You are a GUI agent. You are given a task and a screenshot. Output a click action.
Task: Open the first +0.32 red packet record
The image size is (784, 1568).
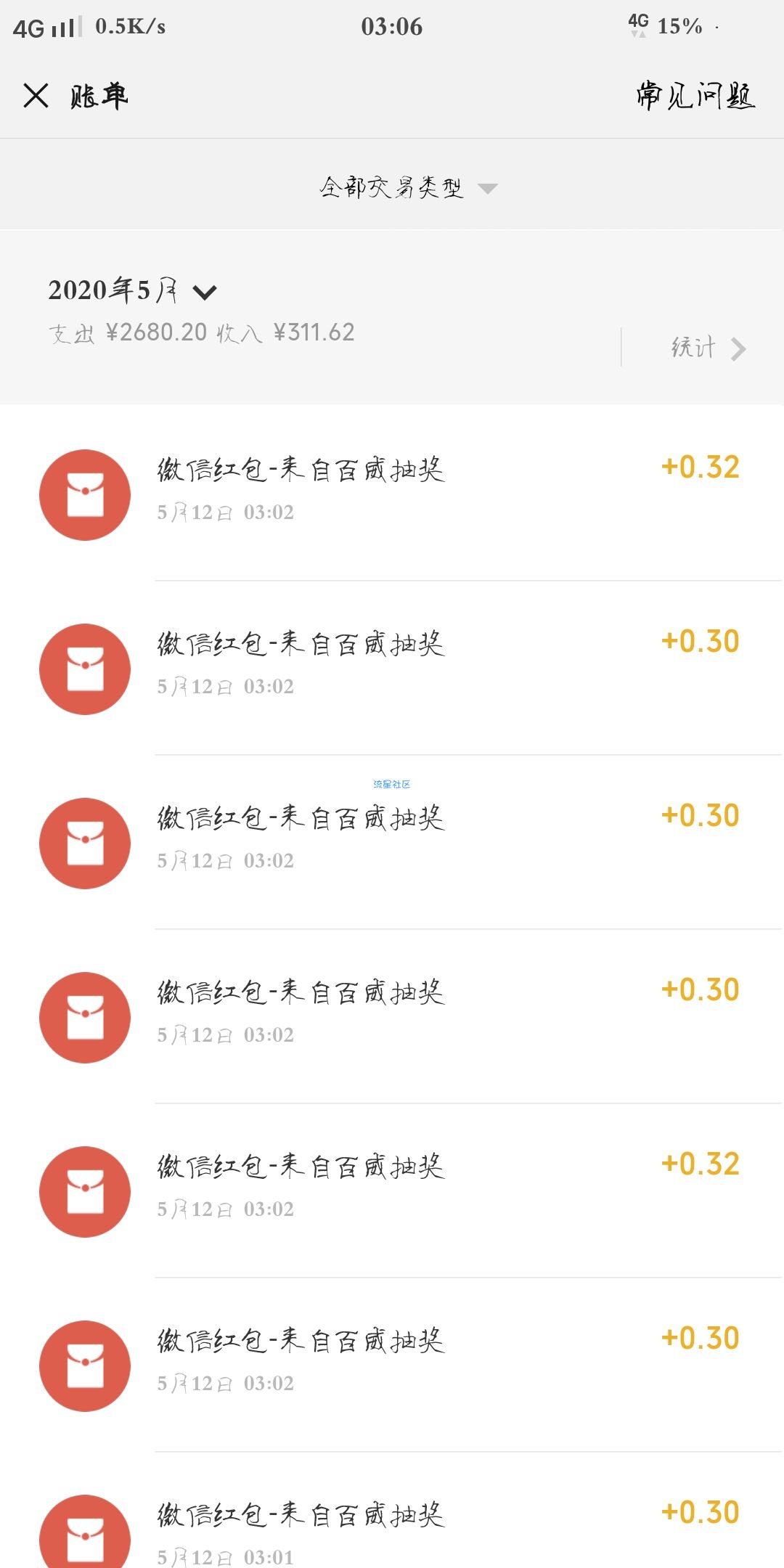(x=392, y=494)
